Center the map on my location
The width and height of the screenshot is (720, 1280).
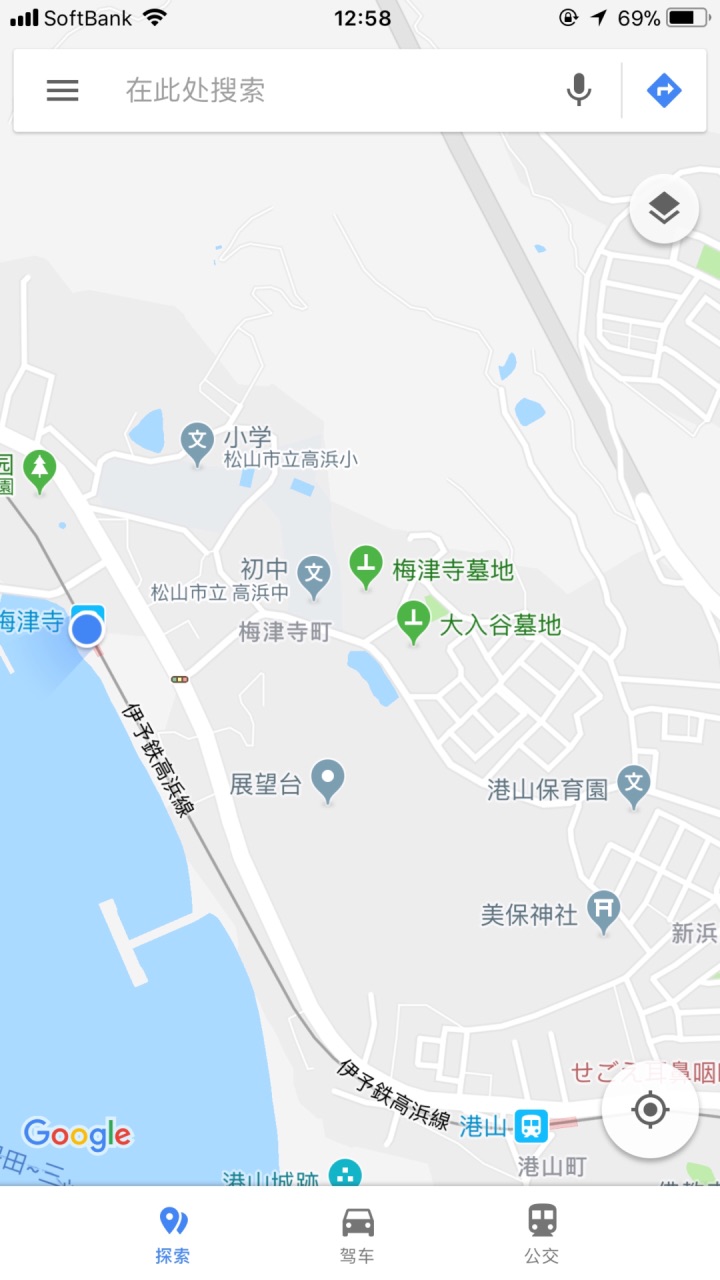pyautogui.click(x=650, y=1109)
